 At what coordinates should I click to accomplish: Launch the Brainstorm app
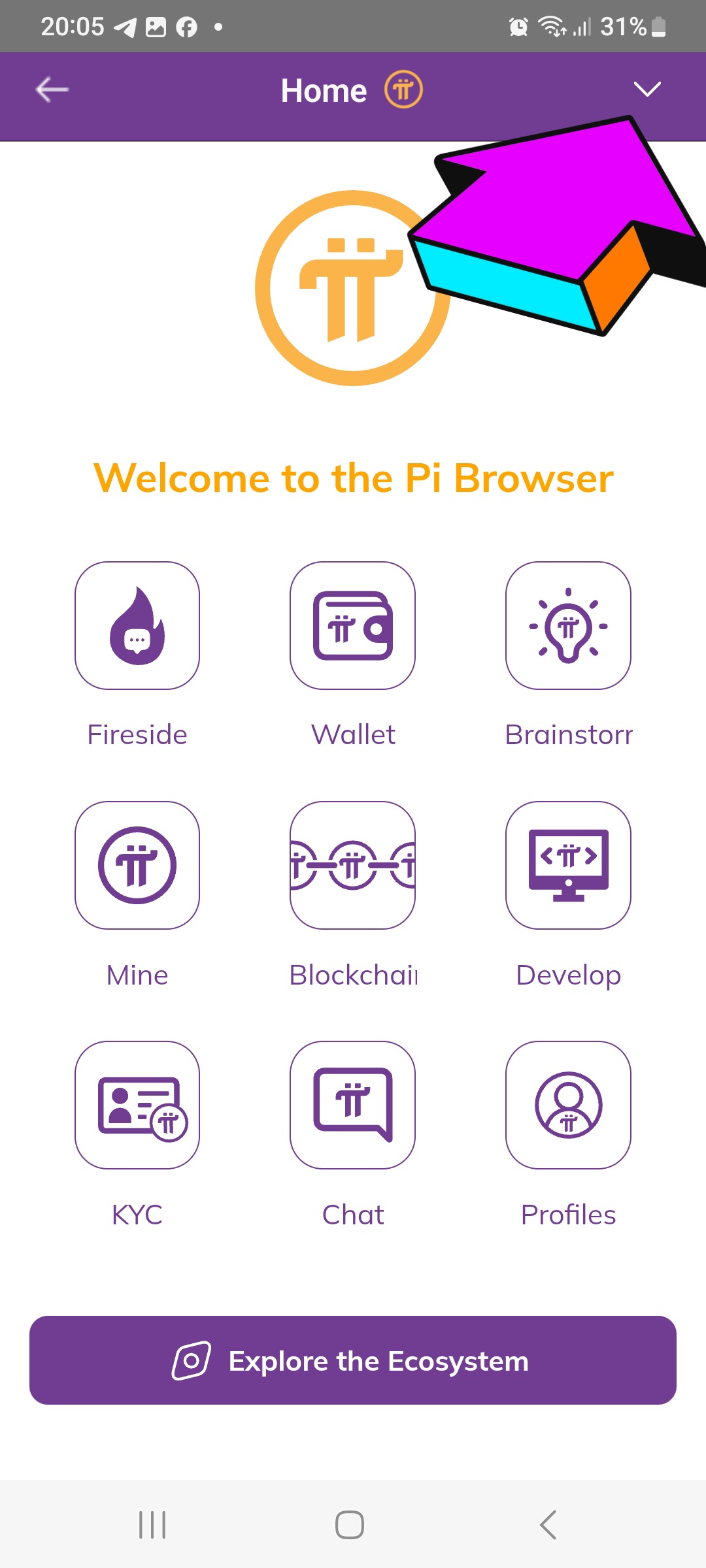568,625
